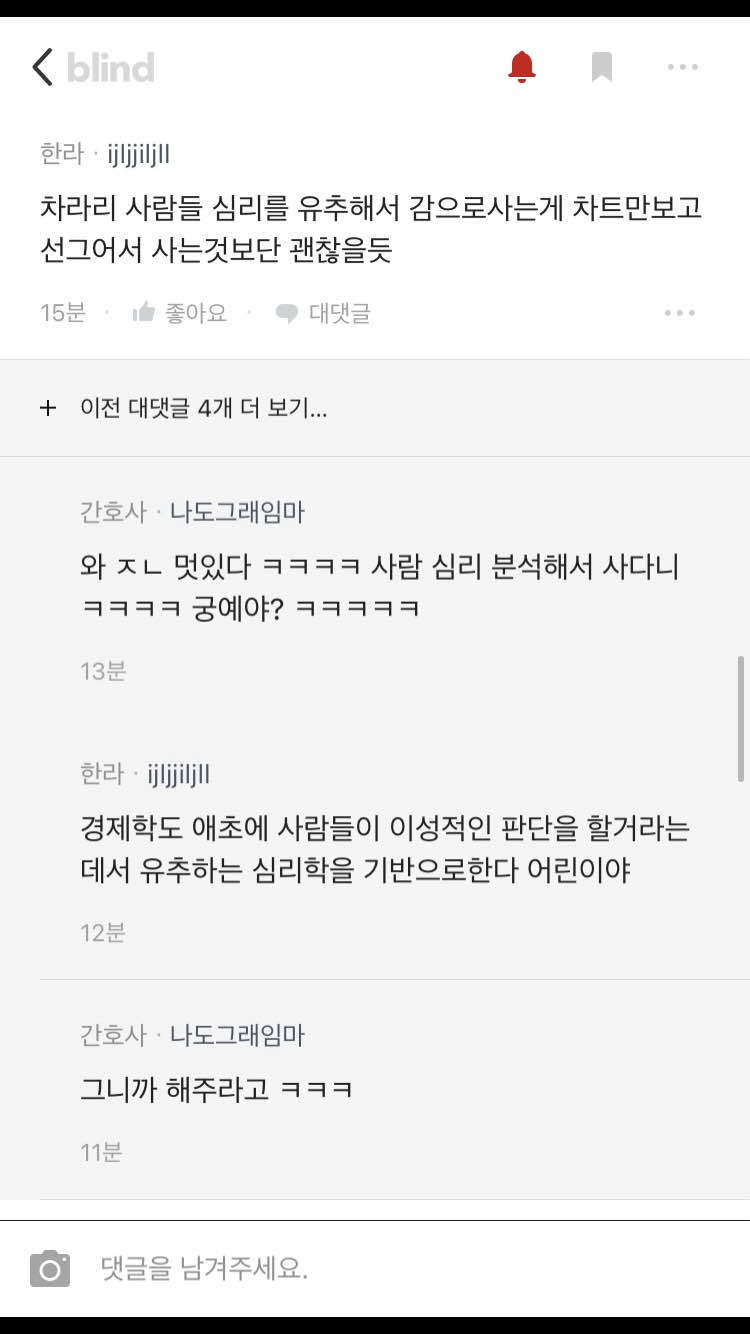Image resolution: width=750 pixels, height=1334 pixels.
Task: Click the thumbs-up like icon on 한라's post
Action: [143, 312]
